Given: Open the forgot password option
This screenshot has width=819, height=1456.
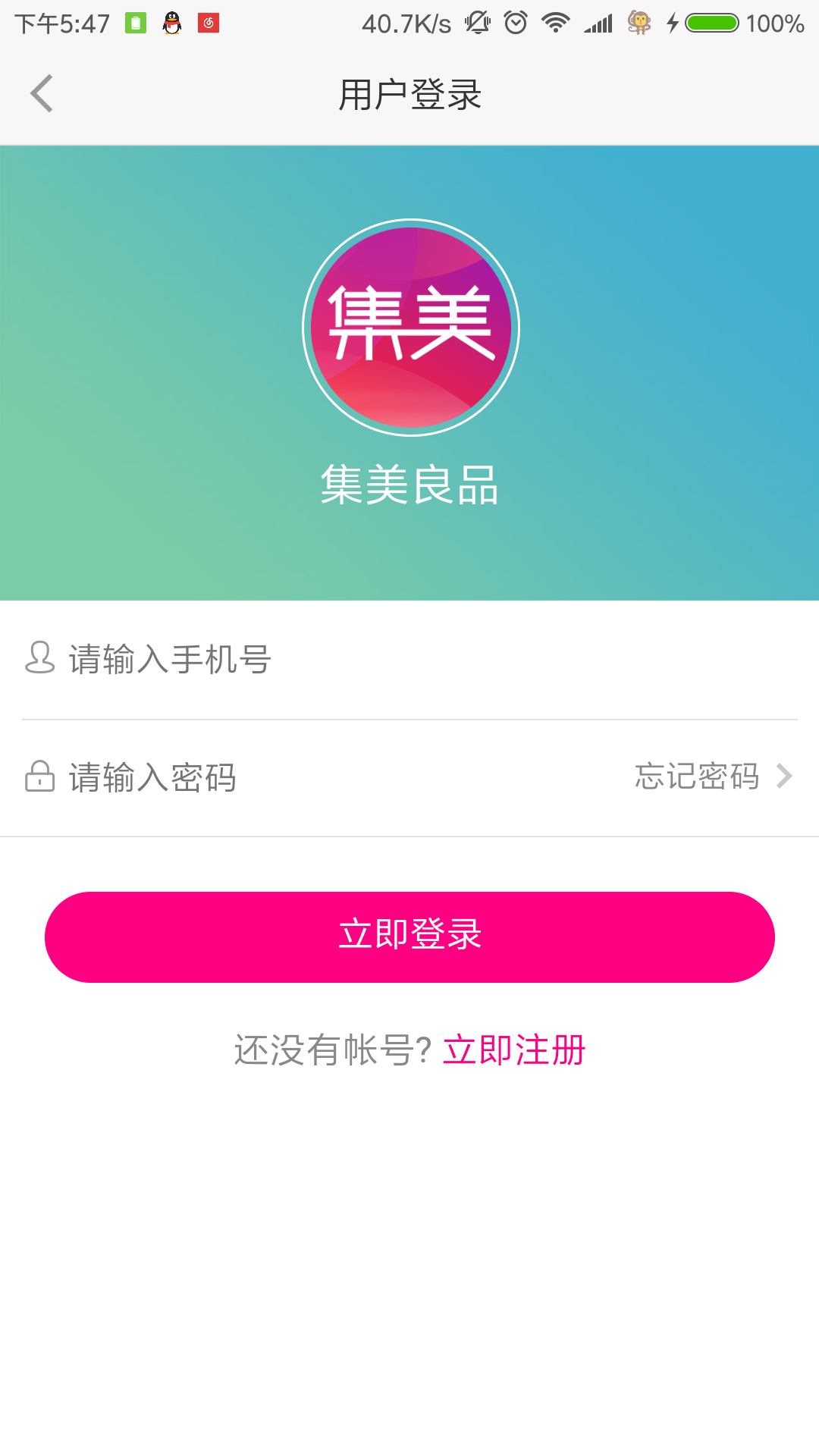Looking at the screenshot, I should 698,777.
